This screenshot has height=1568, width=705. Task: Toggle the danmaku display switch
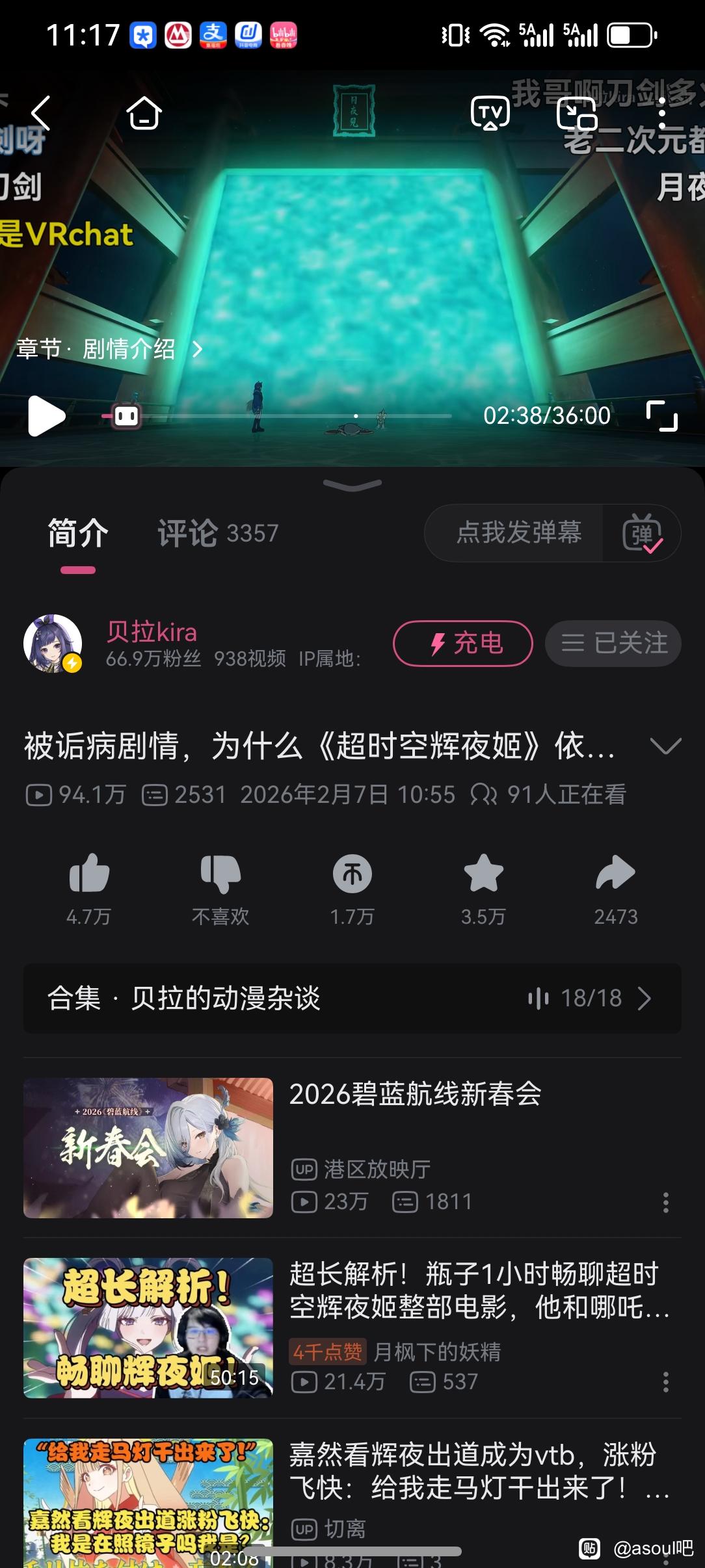tap(642, 533)
